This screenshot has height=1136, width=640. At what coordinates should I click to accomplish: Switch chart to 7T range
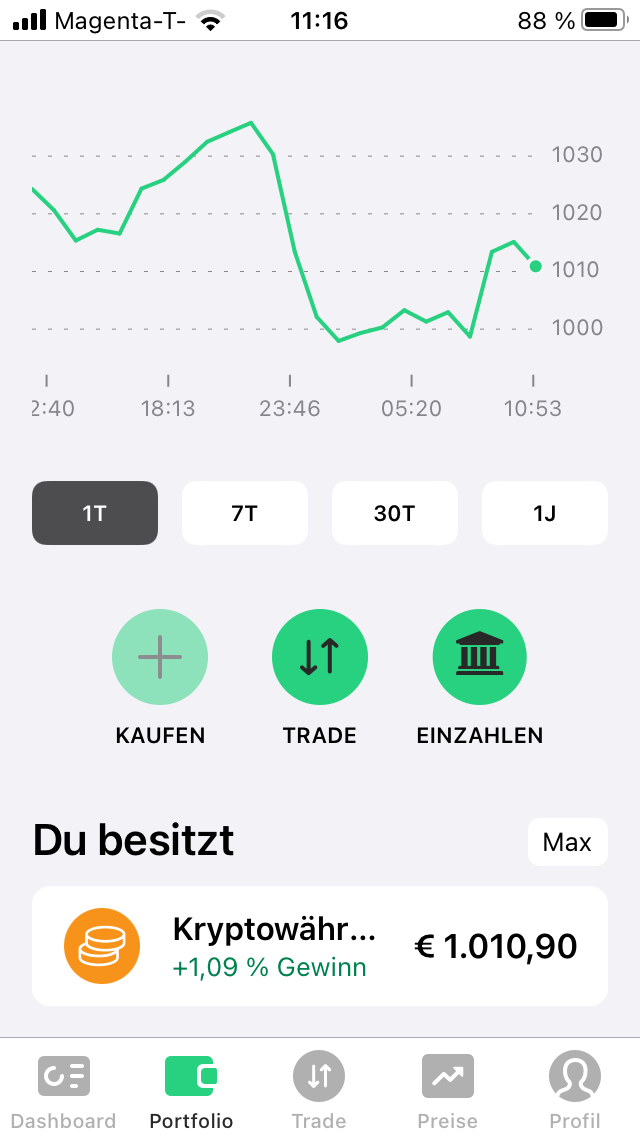pos(245,513)
